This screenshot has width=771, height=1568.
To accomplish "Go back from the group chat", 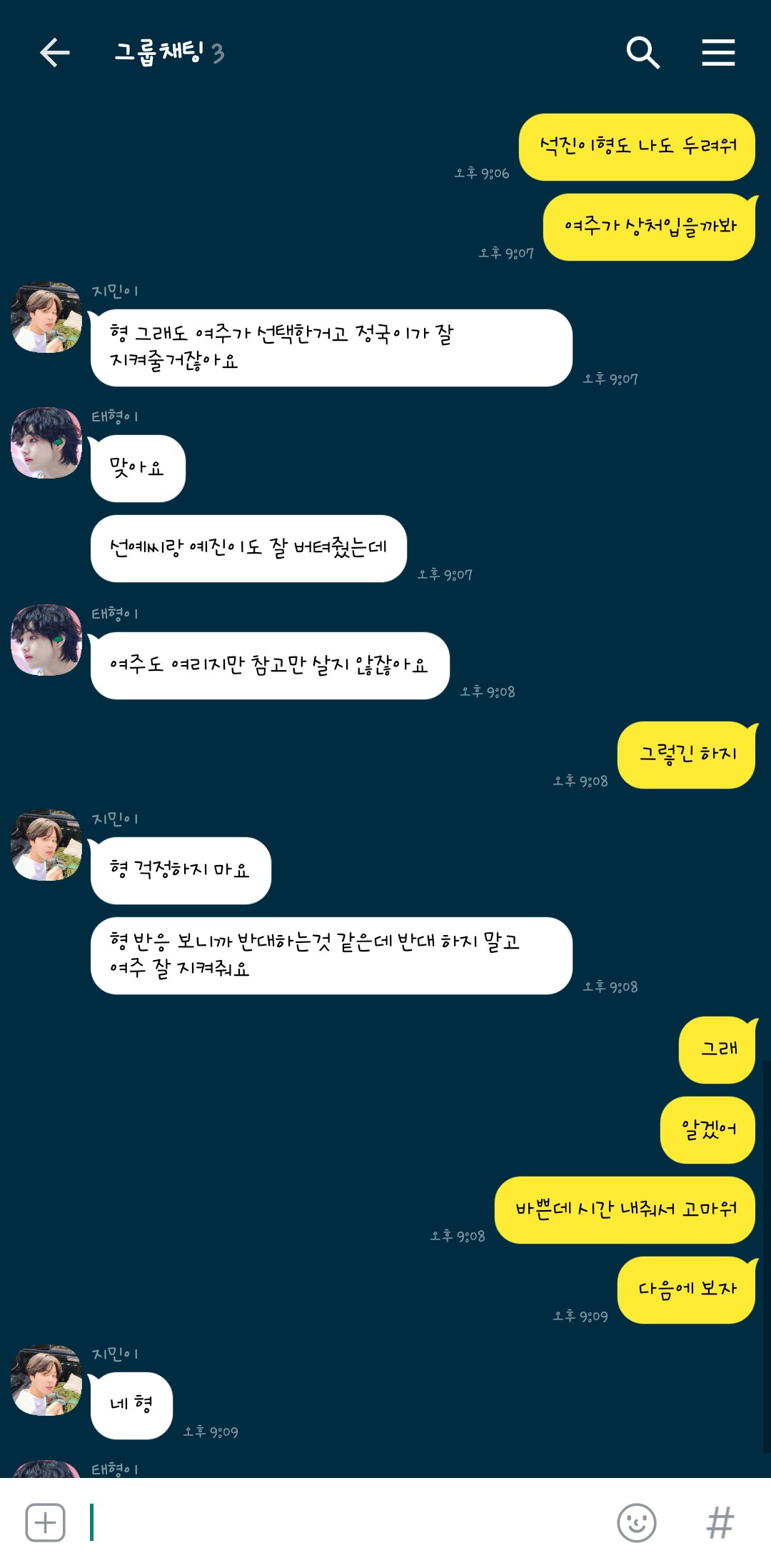I will 54,52.
